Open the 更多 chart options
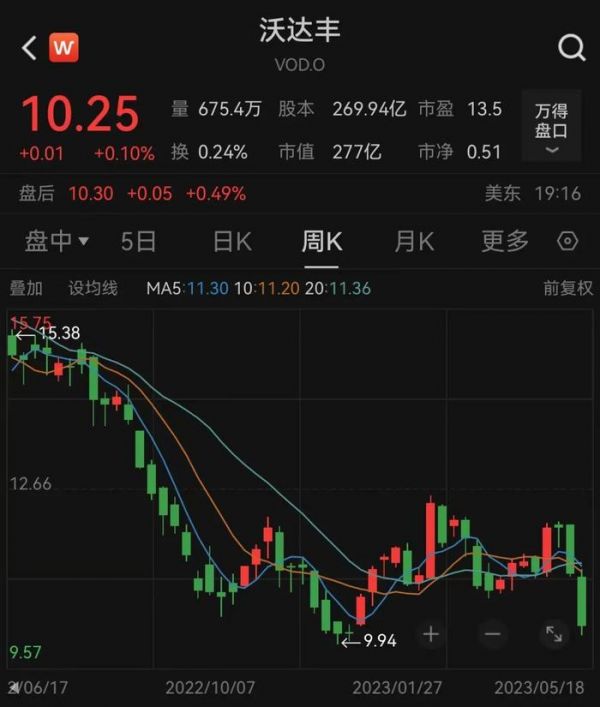Image resolution: width=600 pixels, height=707 pixels. (504, 241)
